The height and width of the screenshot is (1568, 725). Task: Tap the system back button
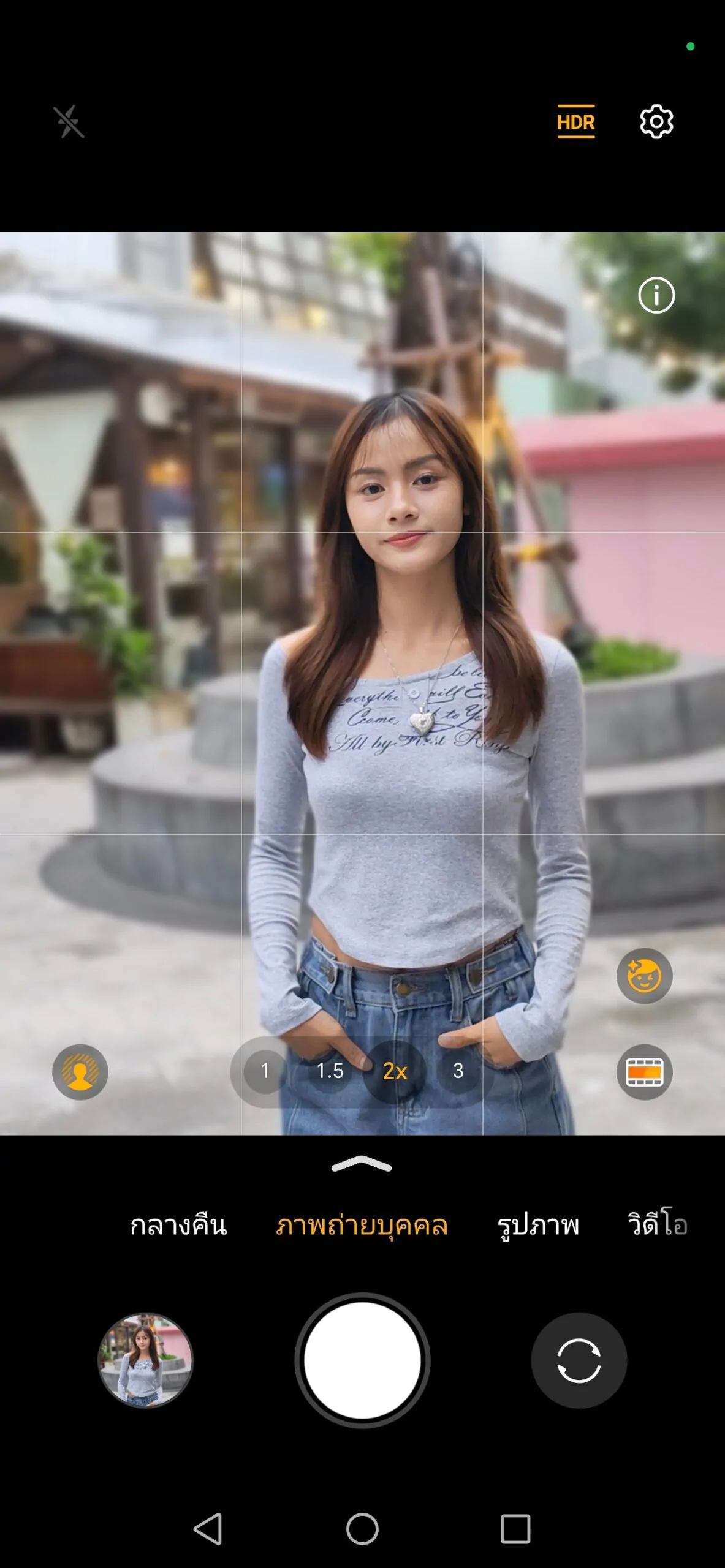point(208,1529)
